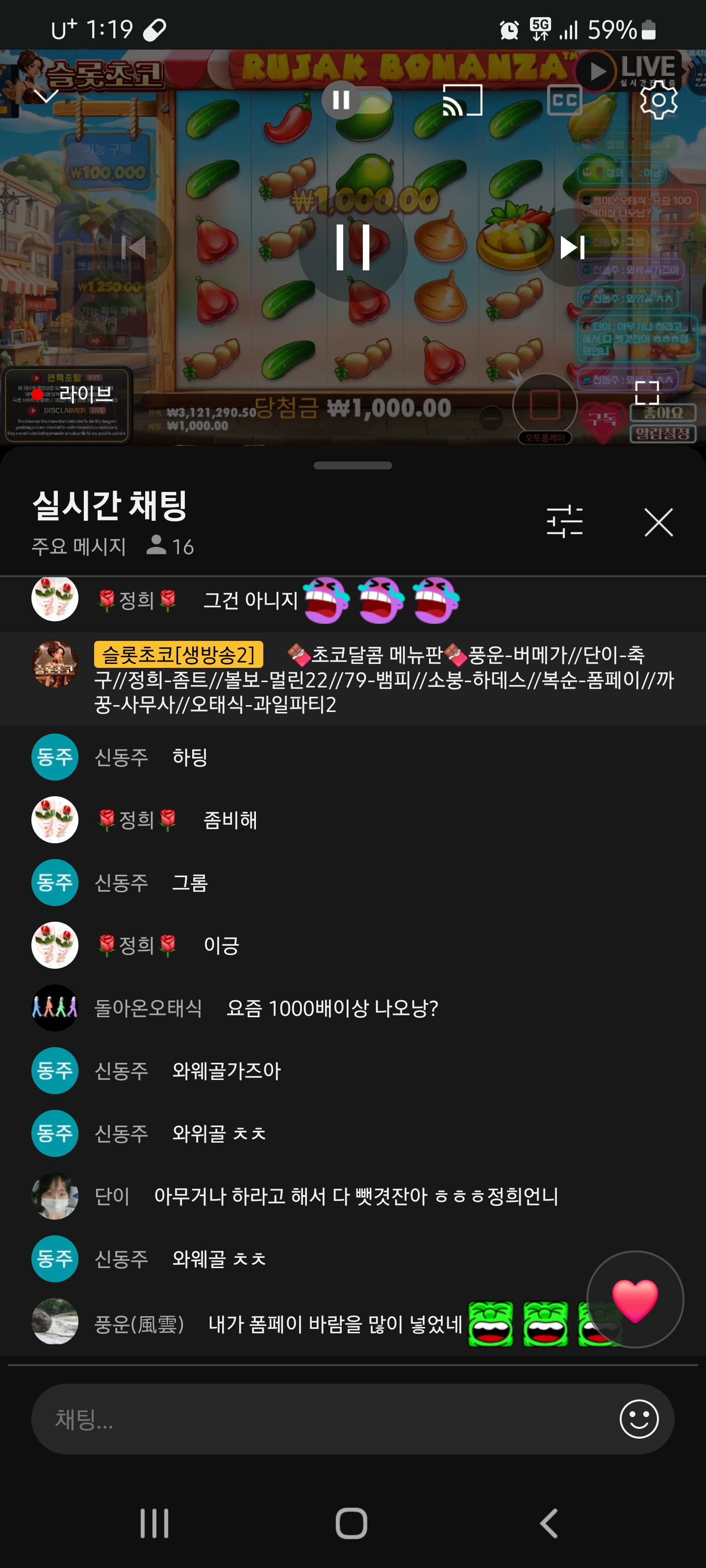Open live chat filter options
The width and height of the screenshot is (706, 1568).
click(564, 522)
